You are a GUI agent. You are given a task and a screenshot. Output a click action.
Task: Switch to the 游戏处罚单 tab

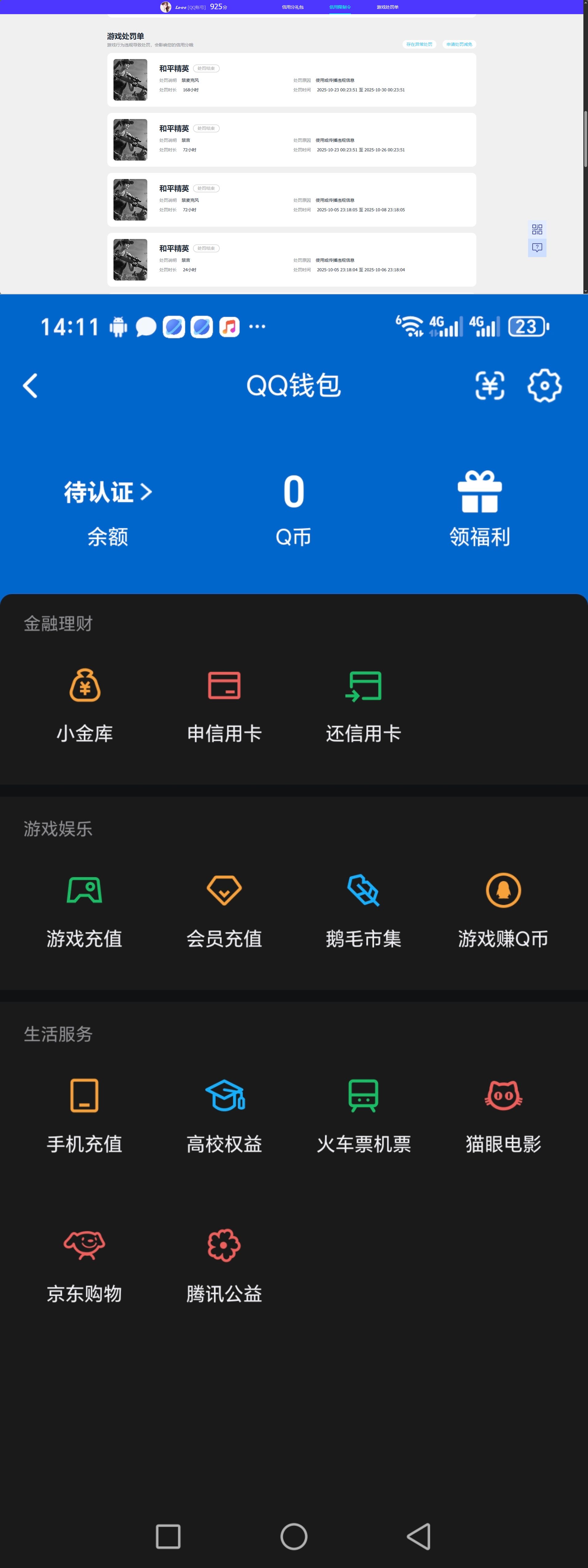(x=387, y=7)
